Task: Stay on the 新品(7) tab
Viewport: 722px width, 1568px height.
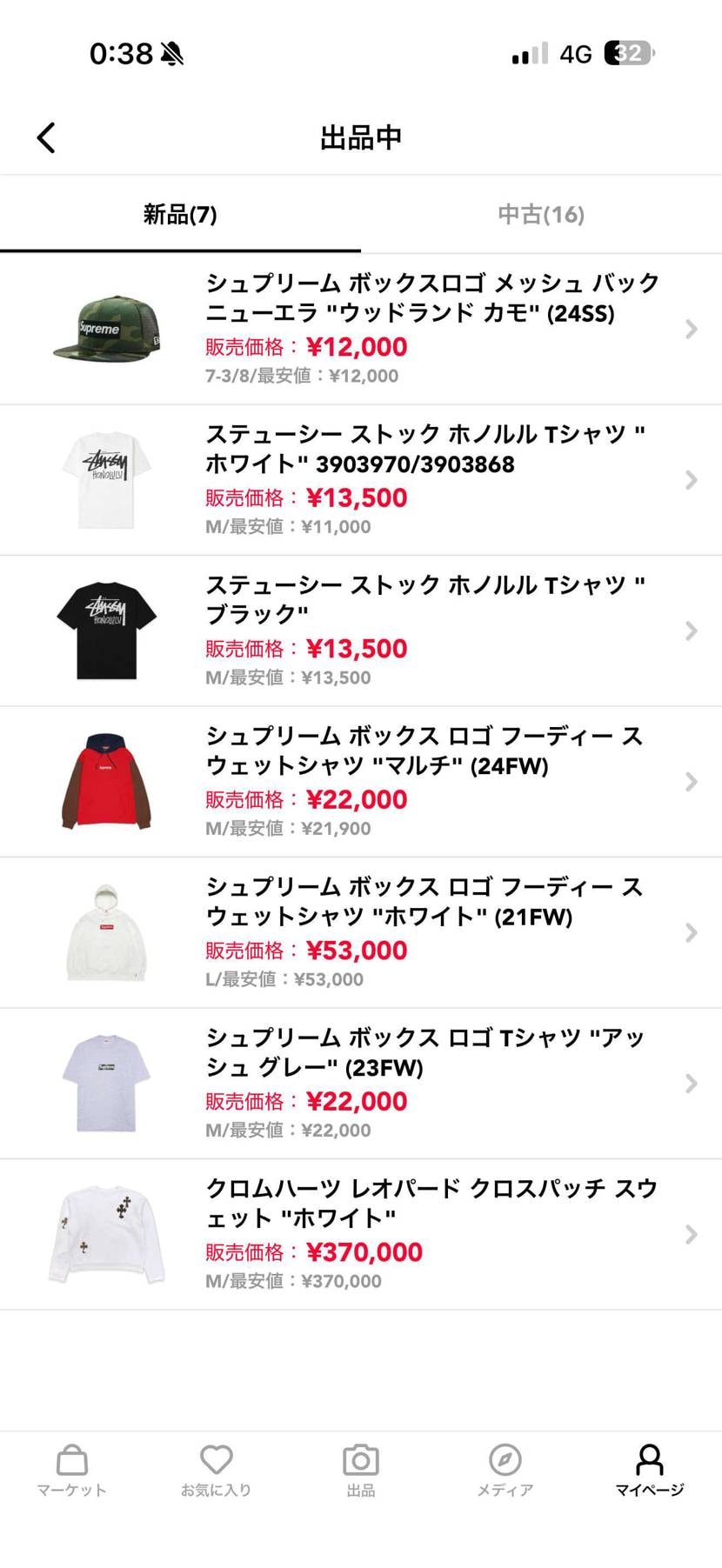Action: [180, 215]
